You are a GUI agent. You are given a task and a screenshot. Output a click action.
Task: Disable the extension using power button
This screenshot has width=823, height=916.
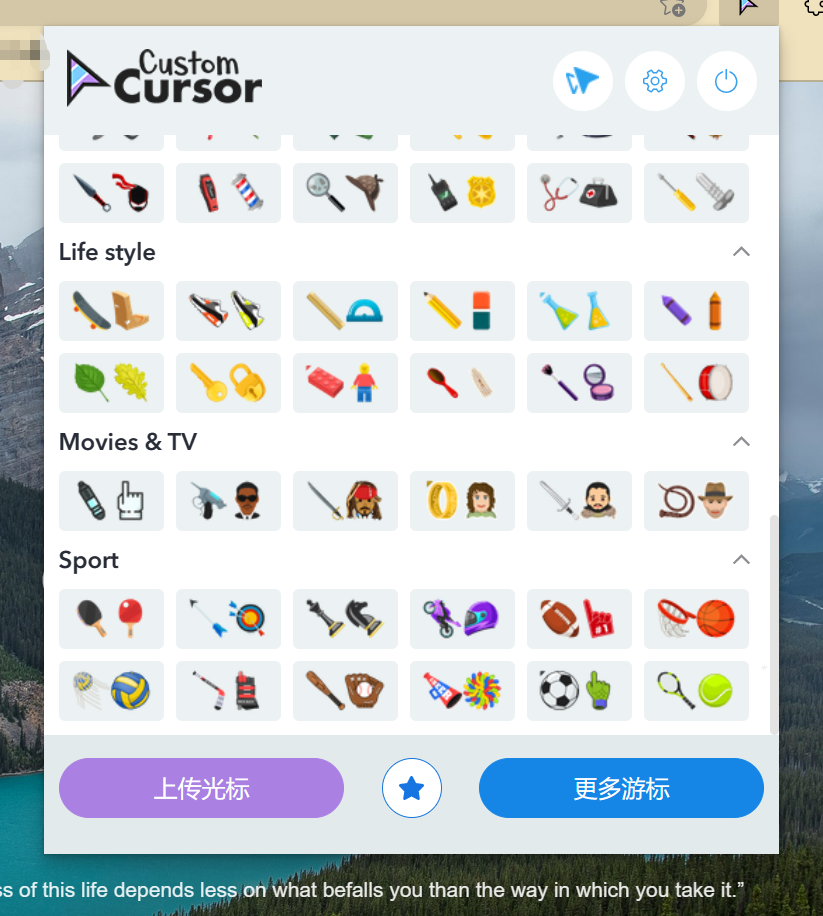[x=727, y=81]
